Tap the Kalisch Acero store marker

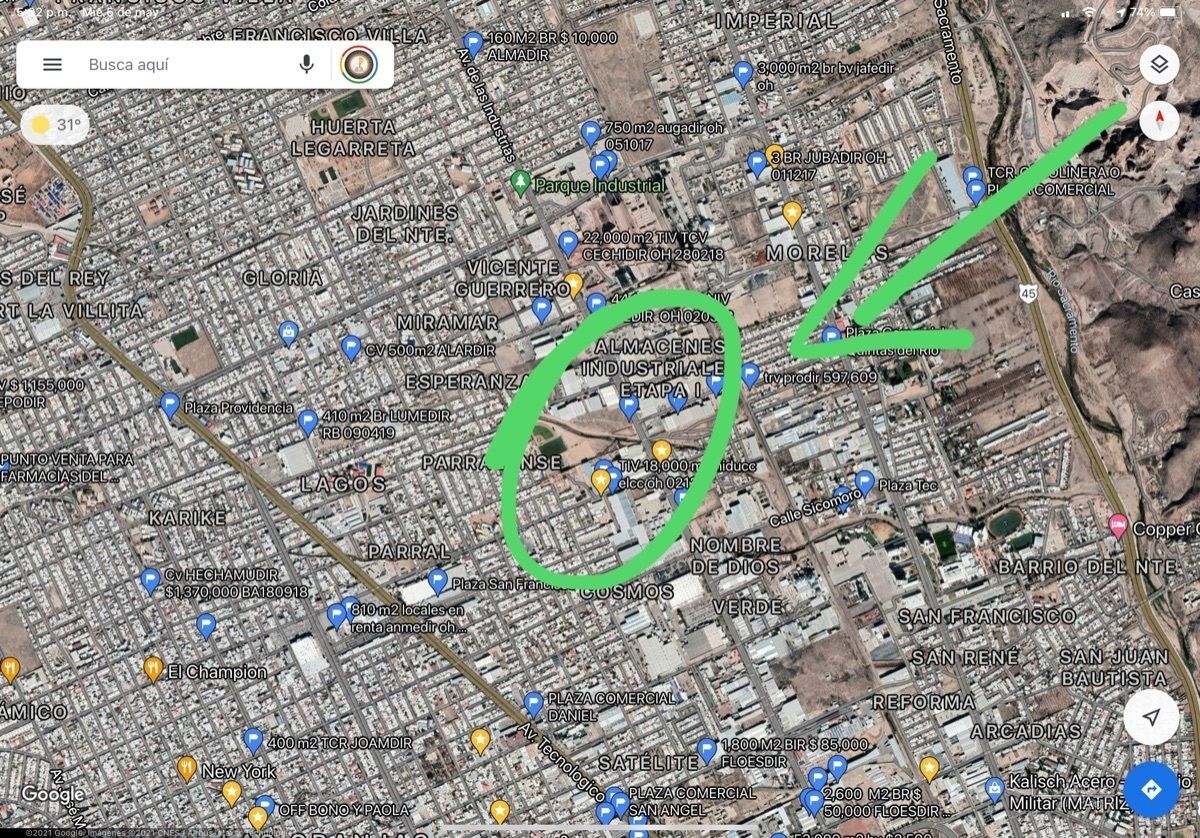coord(994,790)
